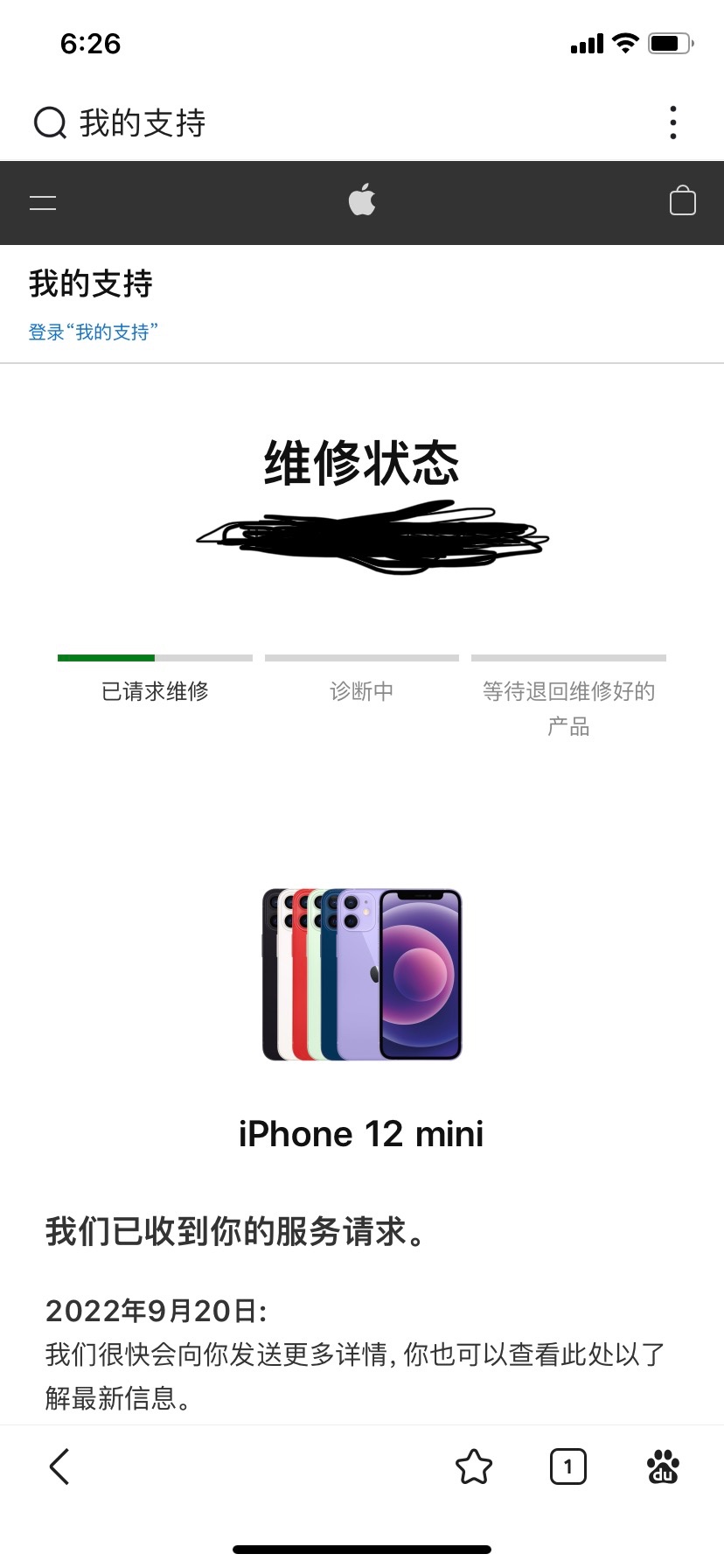
Task: Bookmark this page with the star
Action: 474,1467
